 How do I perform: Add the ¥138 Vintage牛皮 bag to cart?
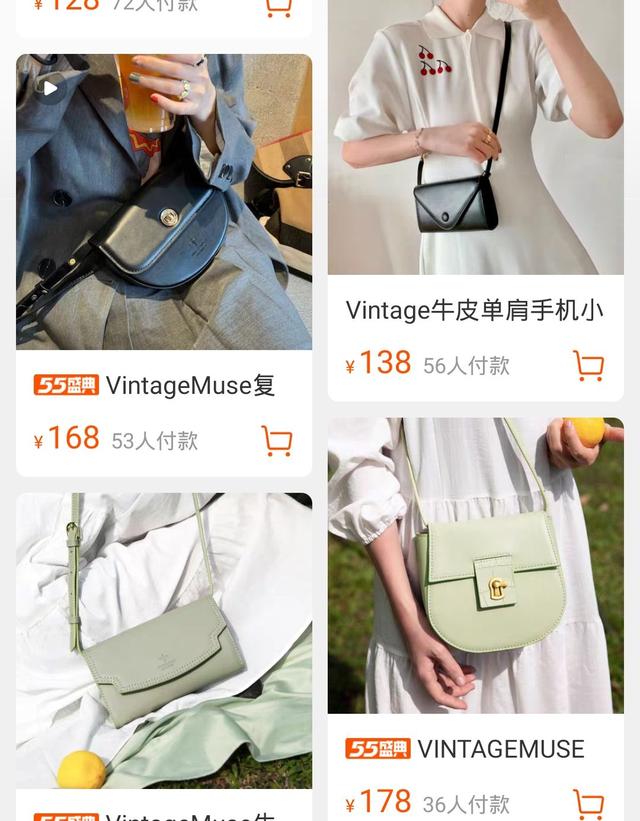pos(588,365)
